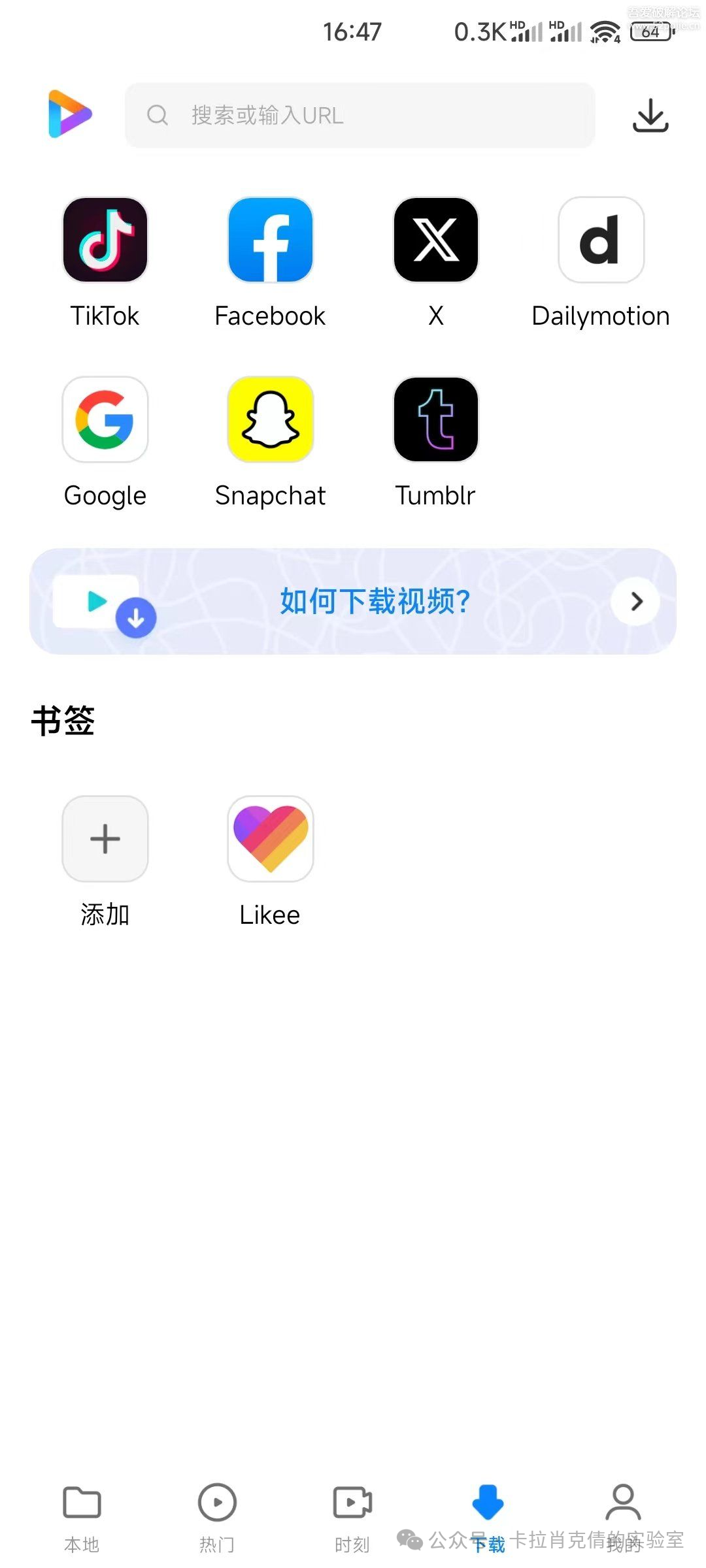The width and height of the screenshot is (706, 1568).
Task: Open the download manager icon
Action: (650, 116)
